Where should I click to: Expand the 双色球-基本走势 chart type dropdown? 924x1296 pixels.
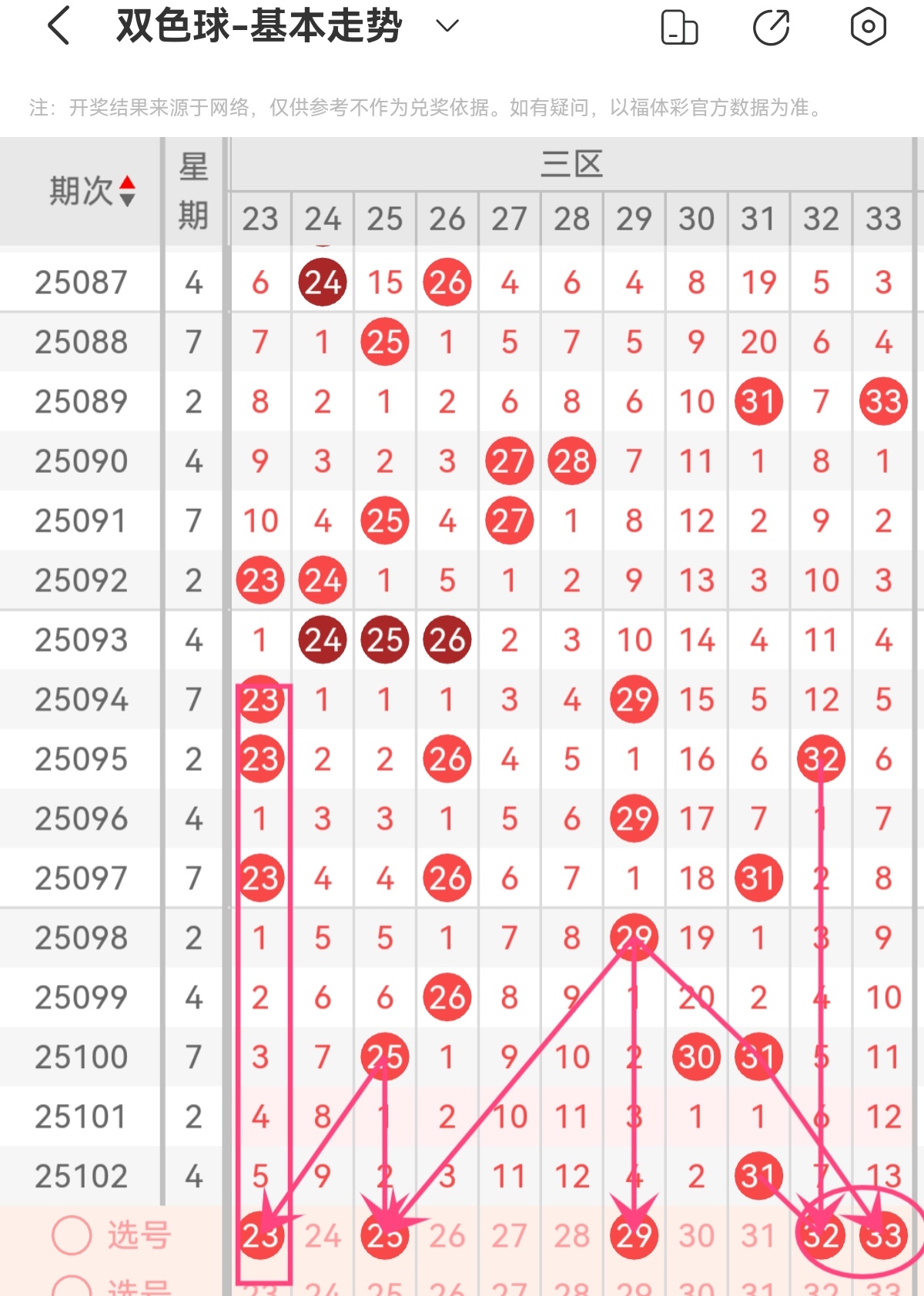[447, 26]
